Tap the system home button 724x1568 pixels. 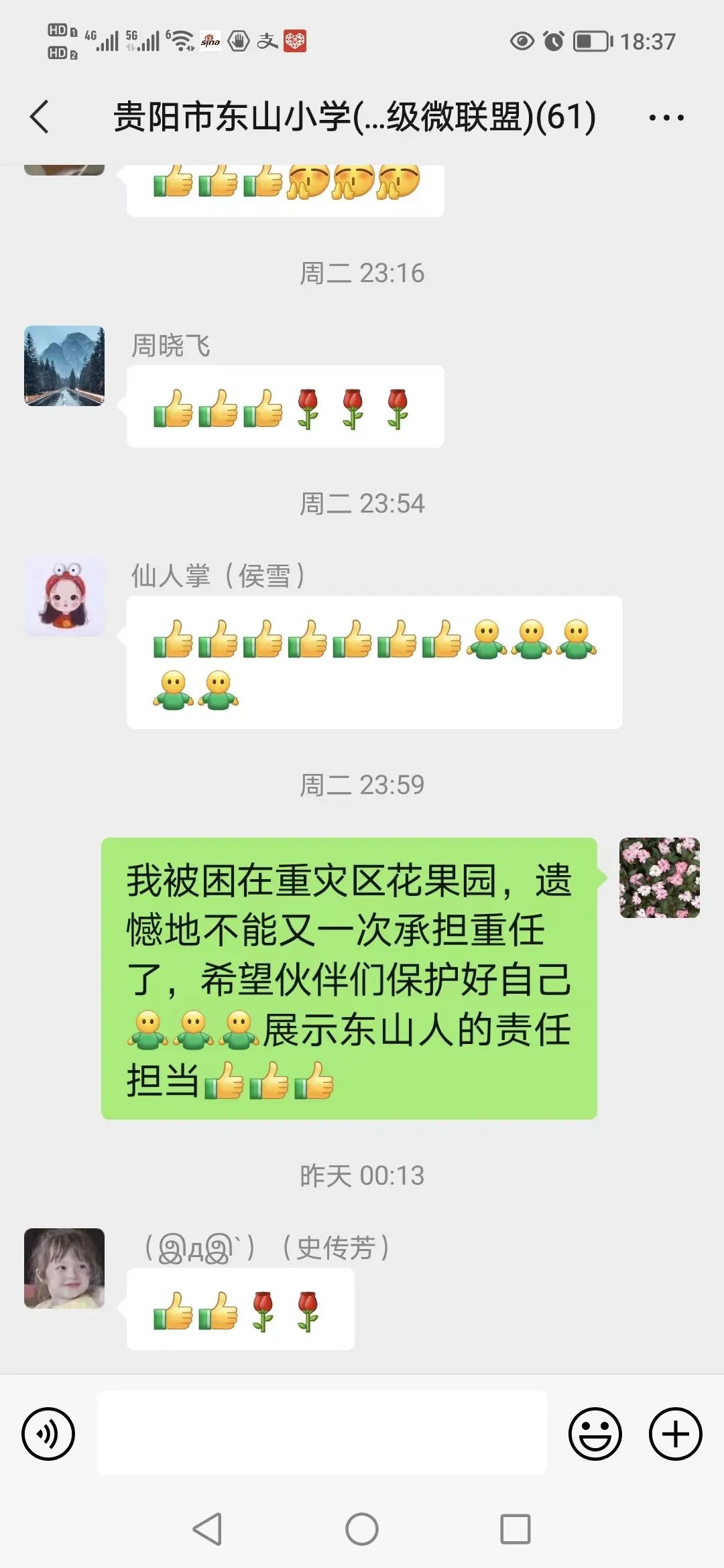click(362, 1529)
